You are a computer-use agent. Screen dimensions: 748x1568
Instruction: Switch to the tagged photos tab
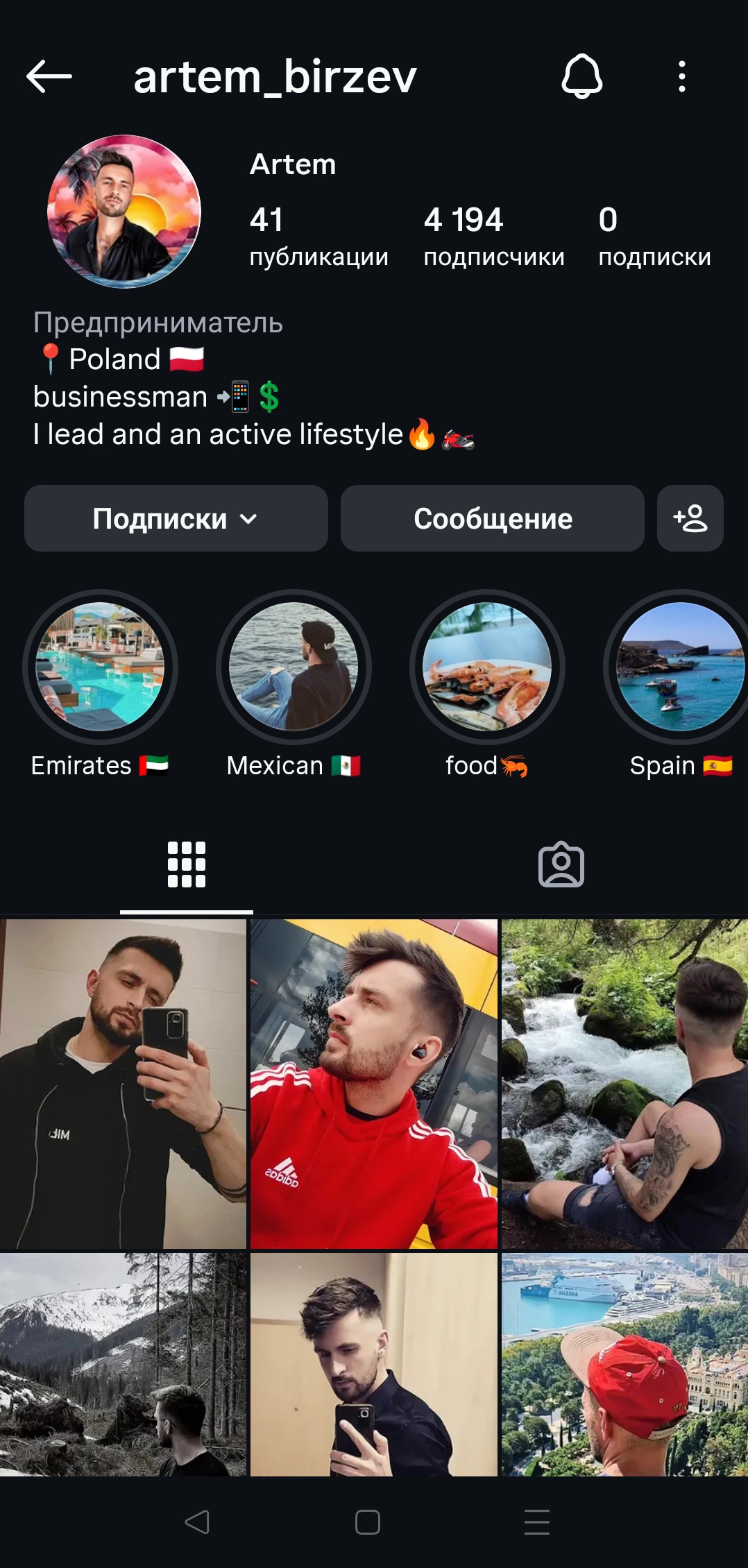coord(561,864)
